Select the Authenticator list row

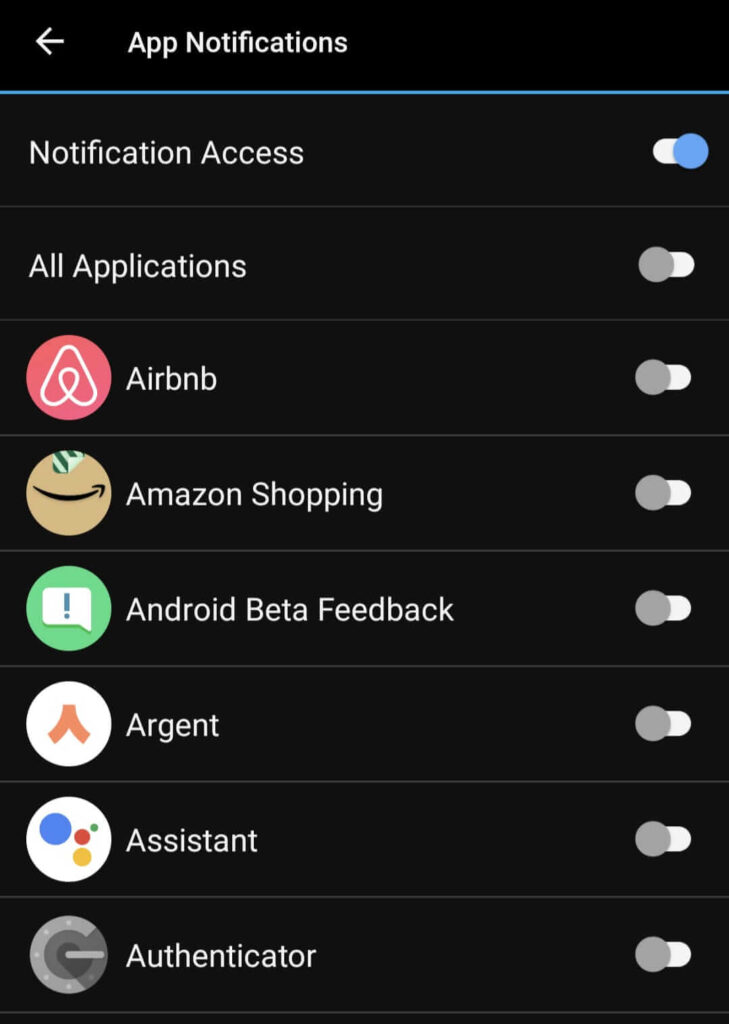tap(221, 955)
